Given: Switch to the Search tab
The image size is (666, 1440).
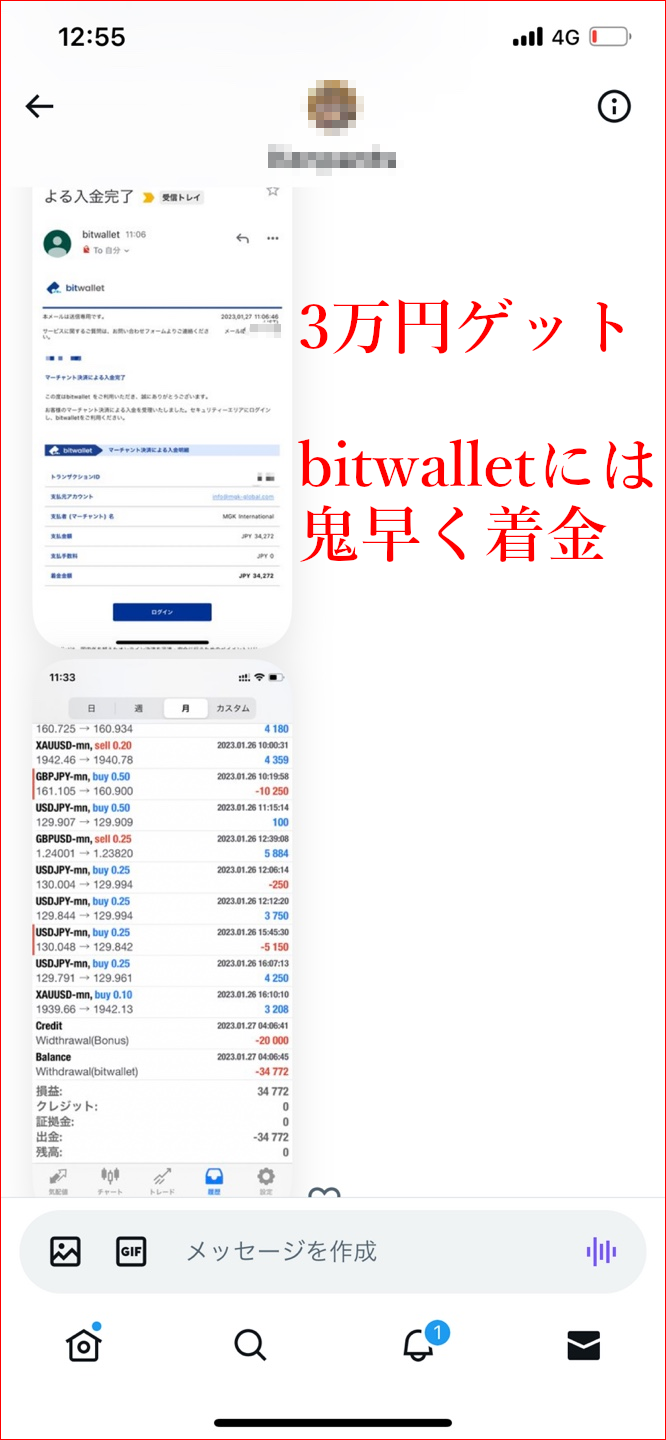Looking at the screenshot, I should 250,1346.
